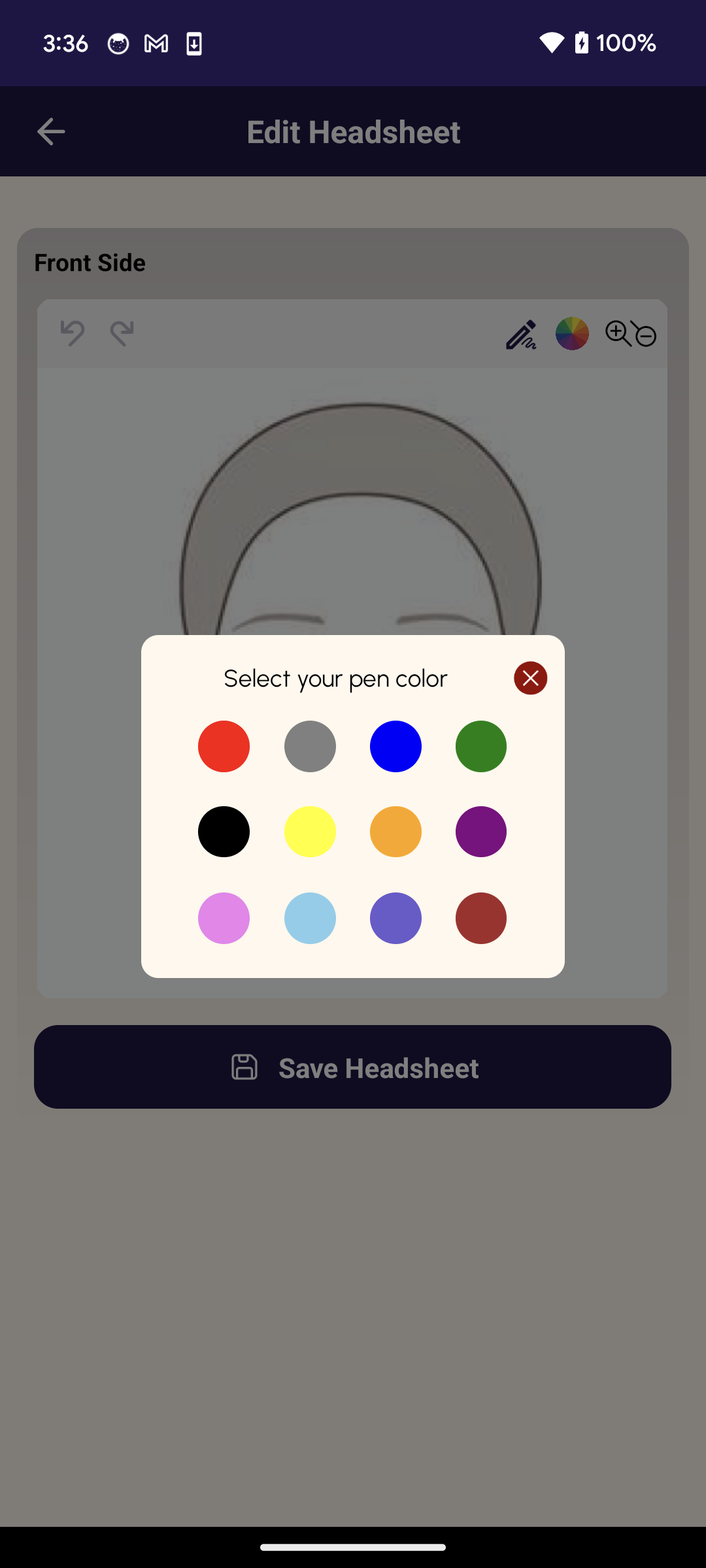Select the red pen color
The width and height of the screenshot is (706, 1568).
(224, 746)
